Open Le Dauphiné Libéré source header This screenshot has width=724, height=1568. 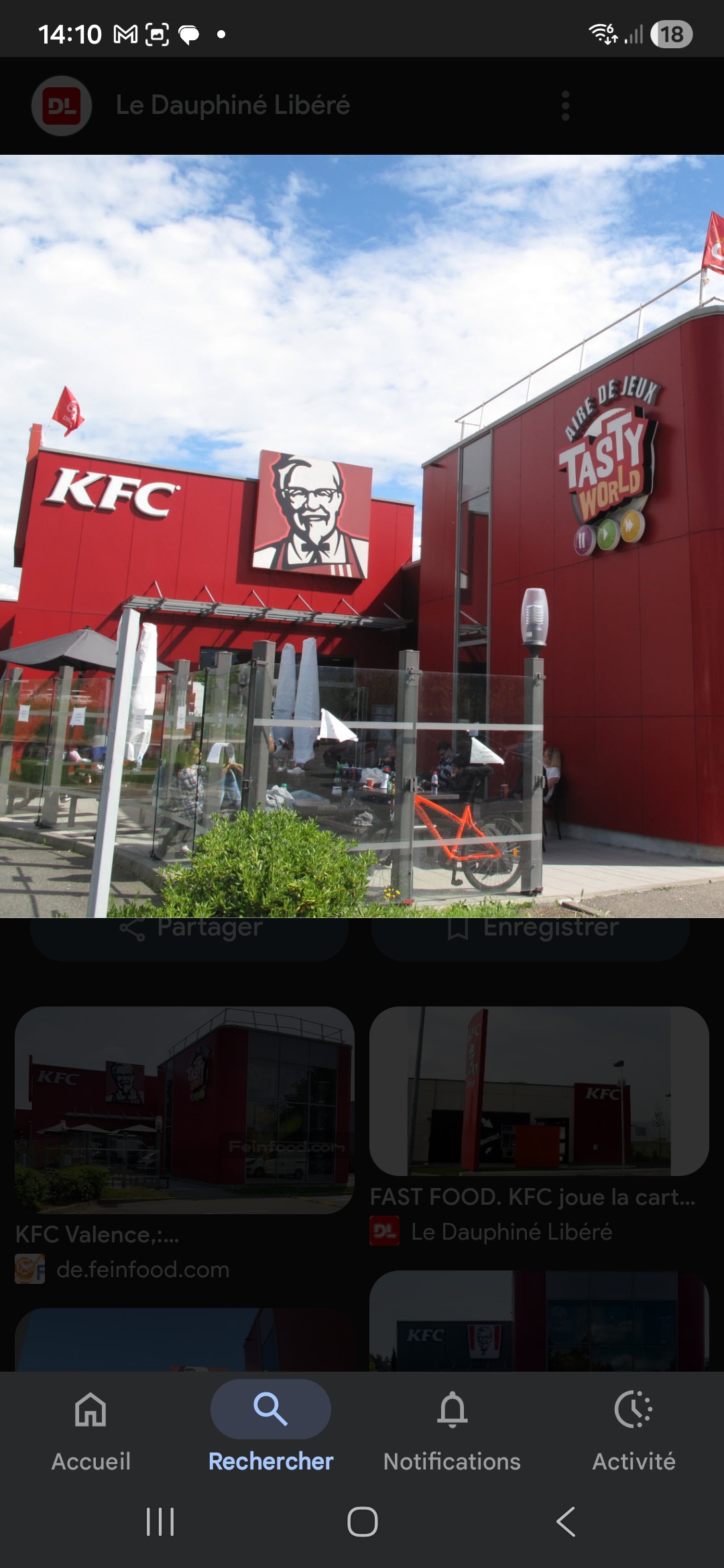click(232, 105)
